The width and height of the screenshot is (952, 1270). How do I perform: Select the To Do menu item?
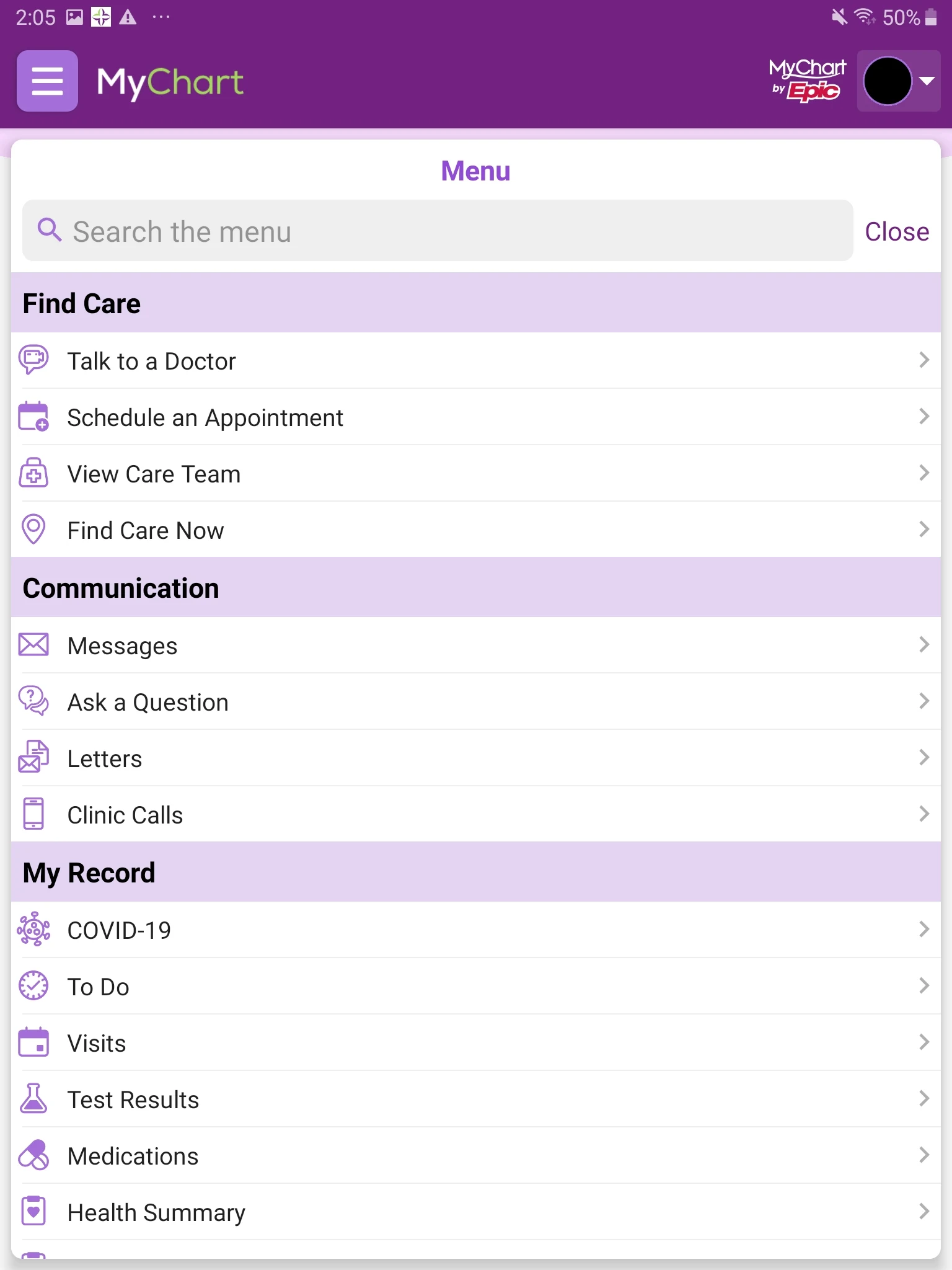[98, 986]
